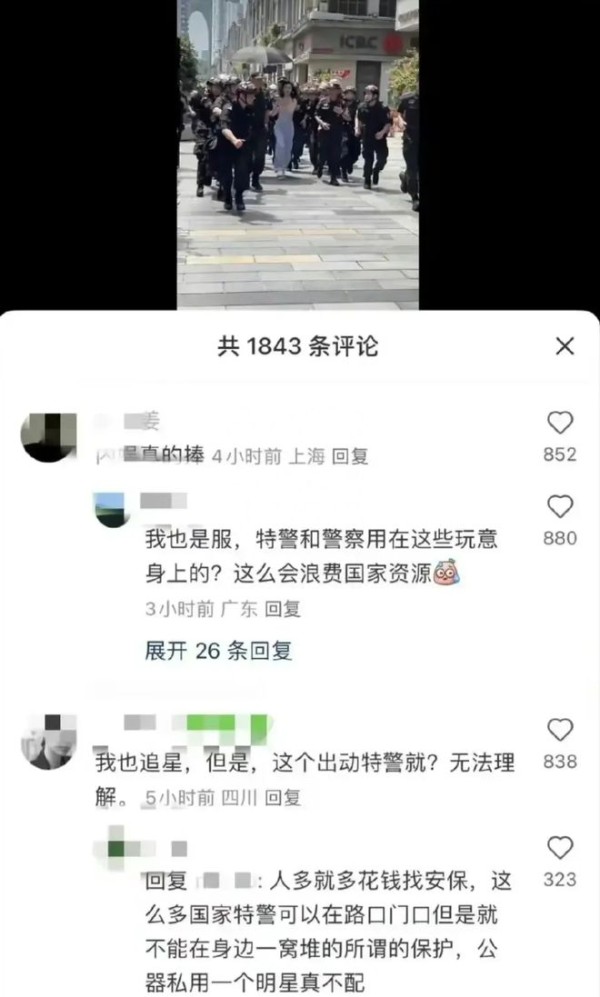Like the comment from 上海

click(560, 423)
